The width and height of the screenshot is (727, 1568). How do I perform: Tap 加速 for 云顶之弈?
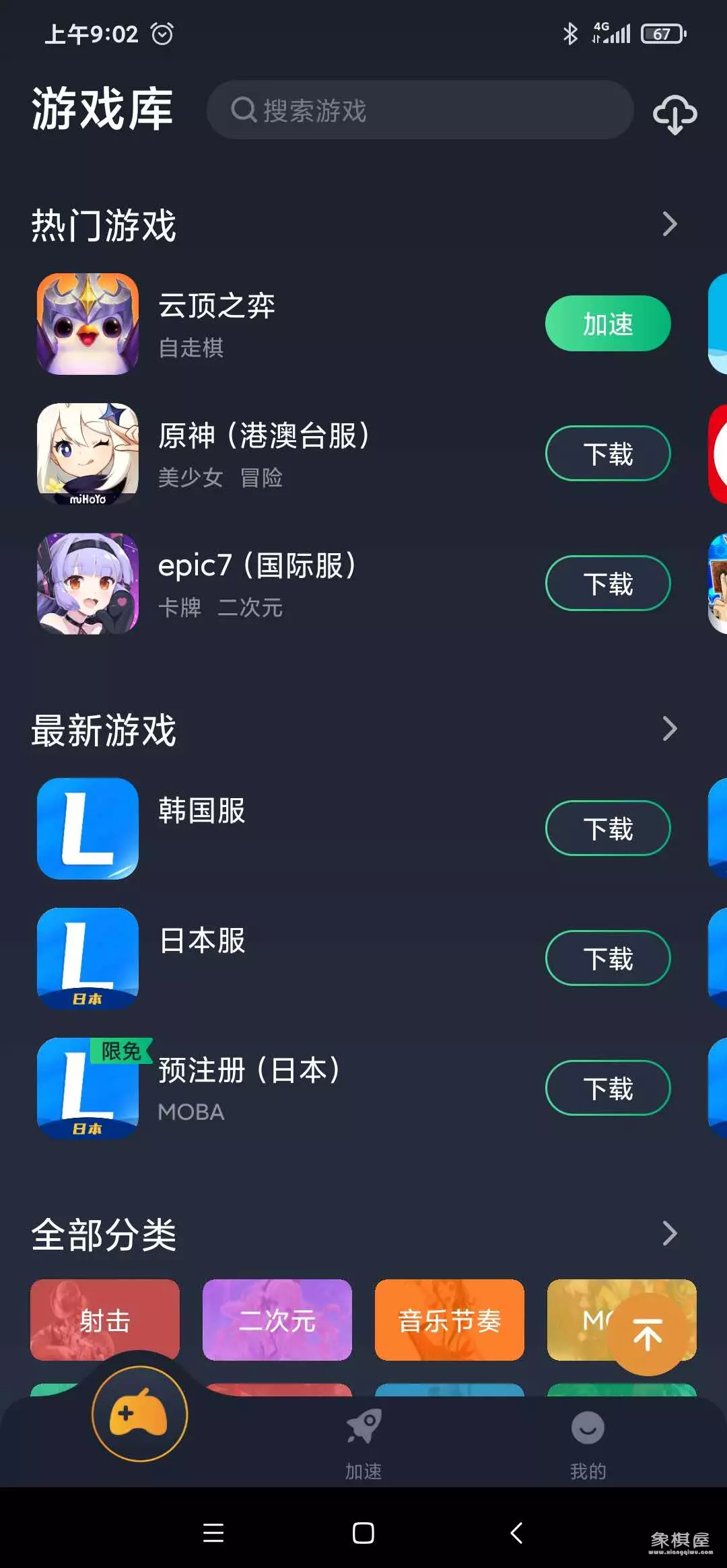607,324
